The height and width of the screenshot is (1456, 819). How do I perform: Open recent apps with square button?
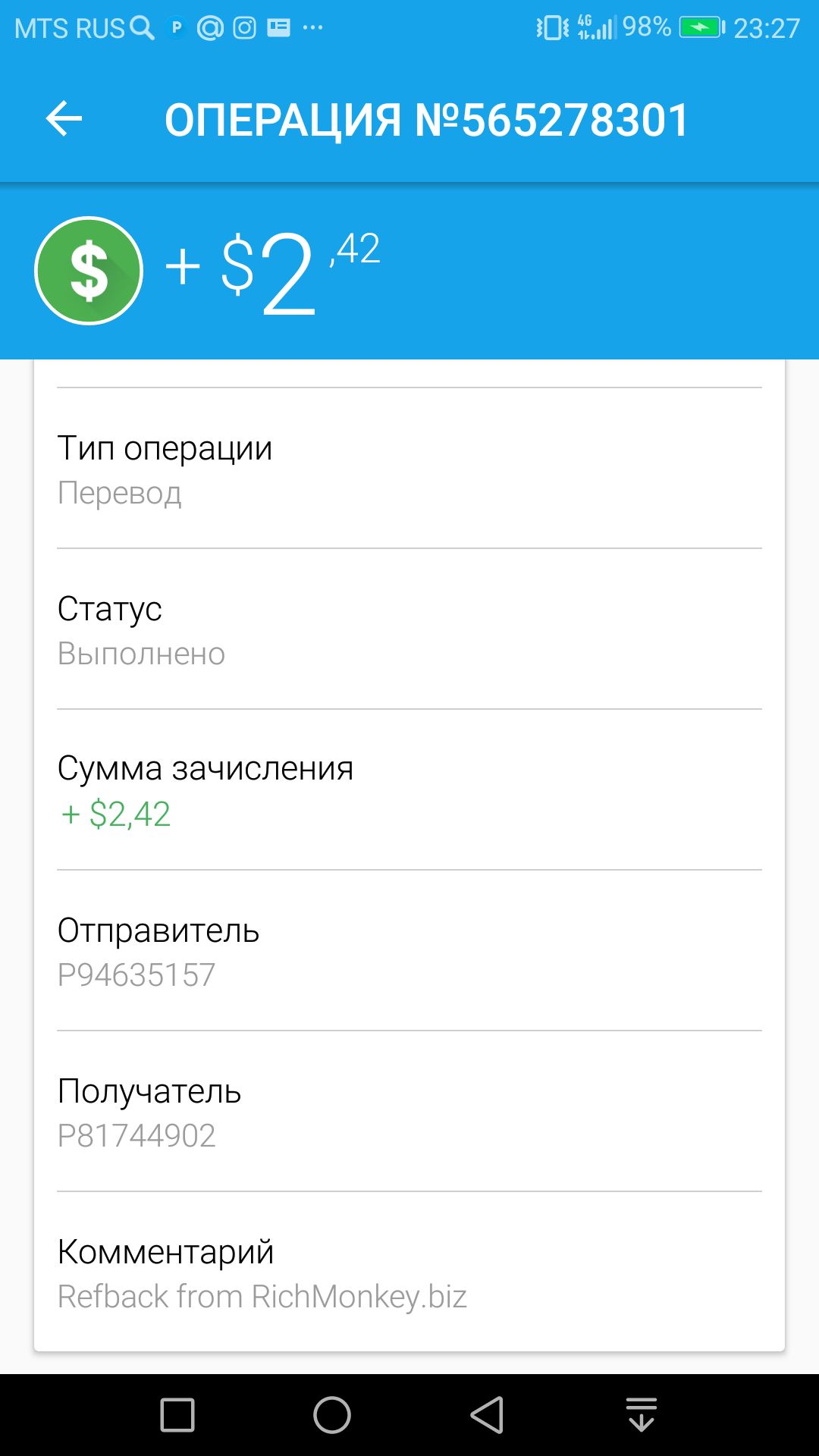177,1414
